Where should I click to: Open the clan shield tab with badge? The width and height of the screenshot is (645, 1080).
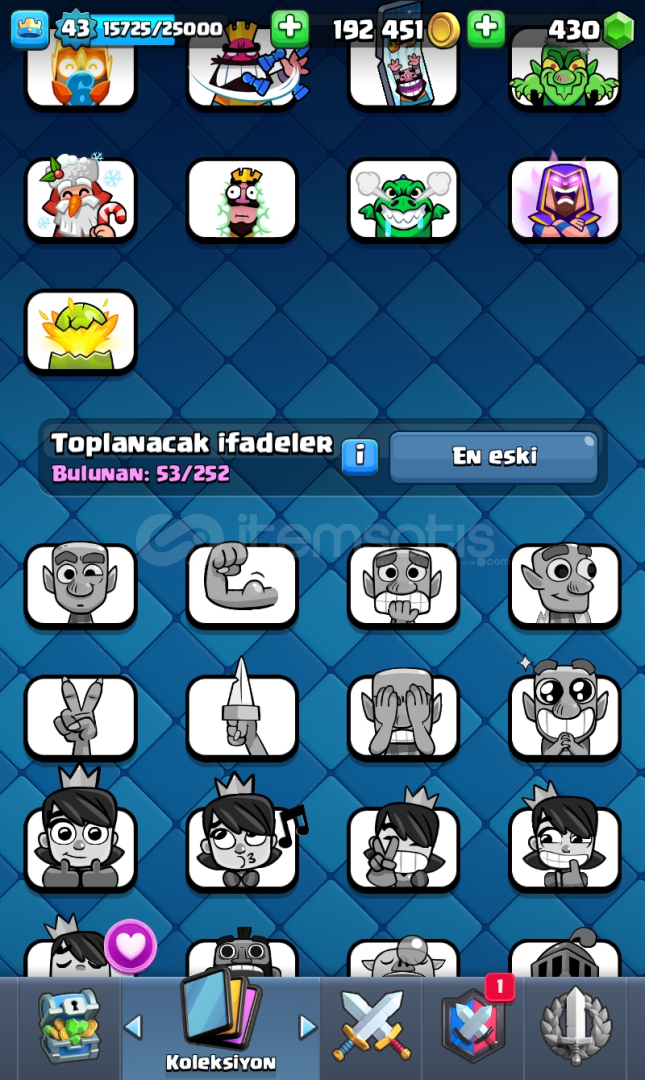pos(473,1024)
